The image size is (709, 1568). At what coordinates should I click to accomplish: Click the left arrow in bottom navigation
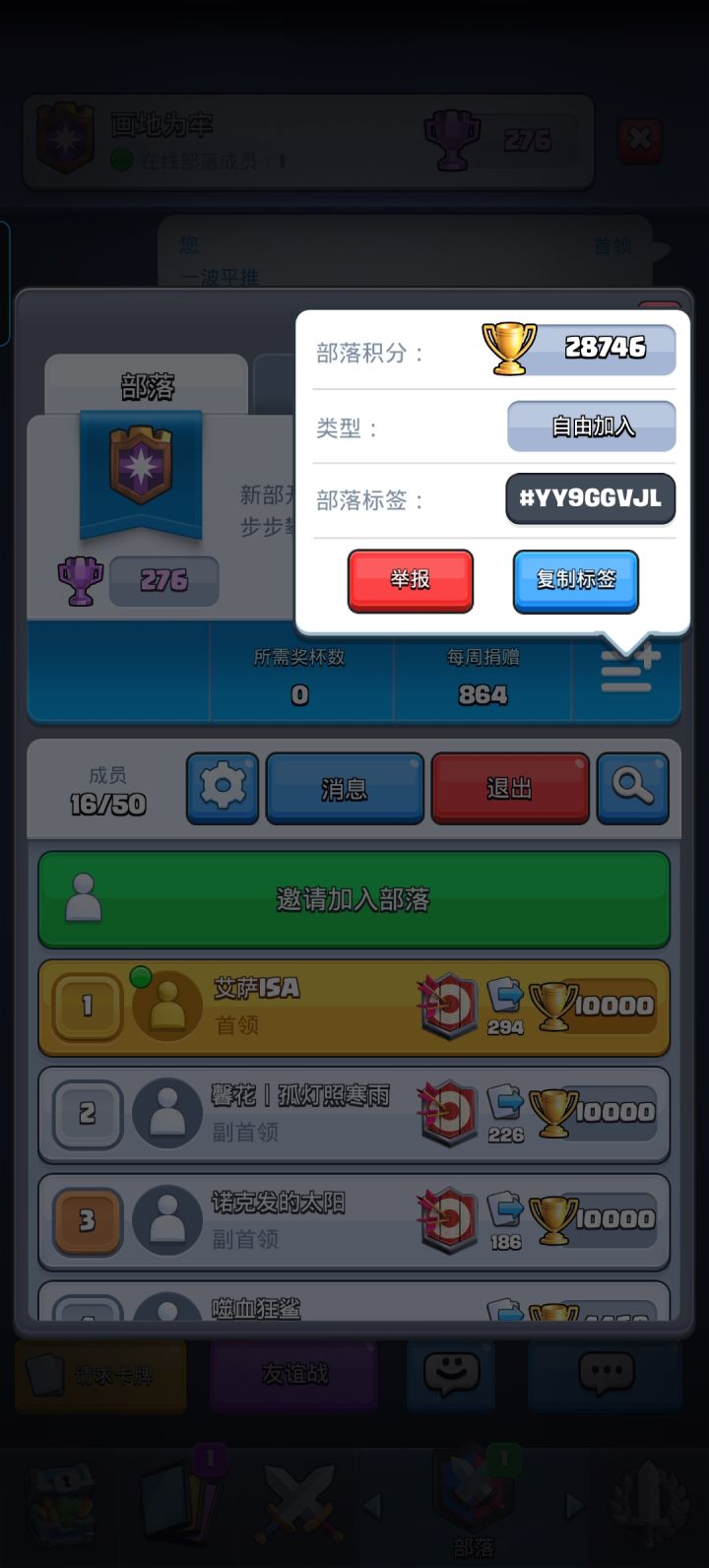[374, 1504]
